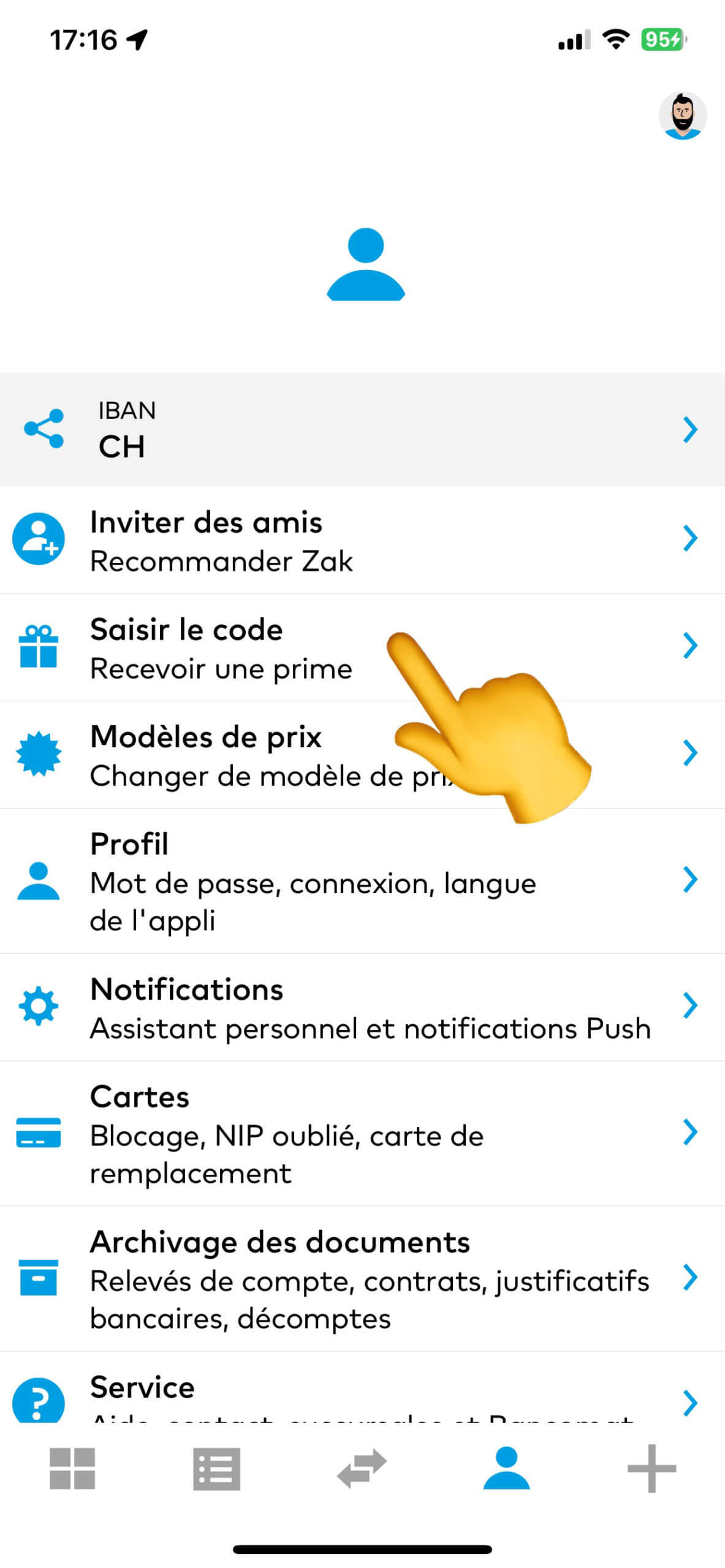The width and height of the screenshot is (725, 1568).
Task: Open Cartes settings
Action: click(362, 1133)
